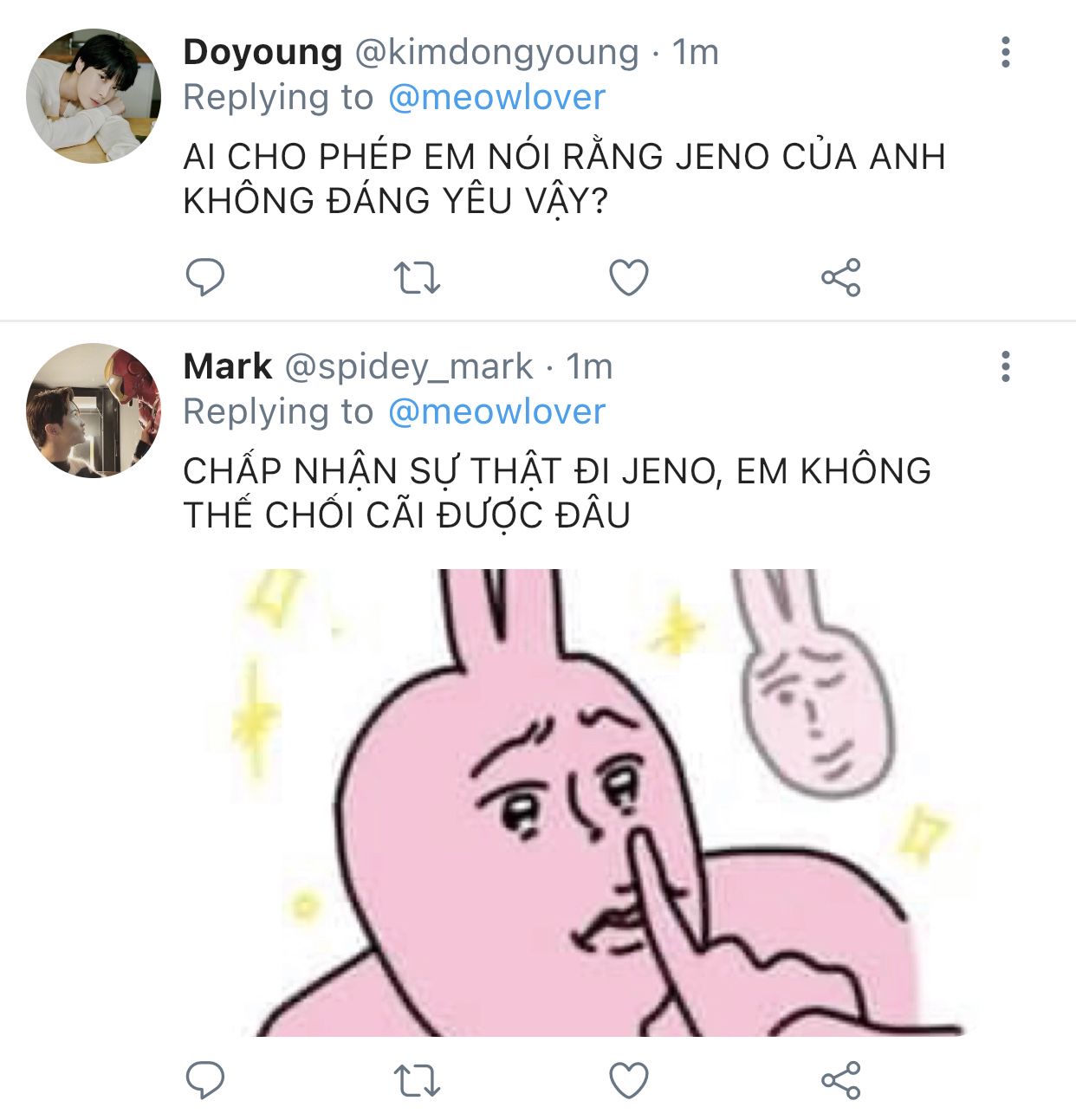This screenshot has height=1120, width=1076.
Task: Reply to Mark's tweet
Action: [x=205, y=1080]
